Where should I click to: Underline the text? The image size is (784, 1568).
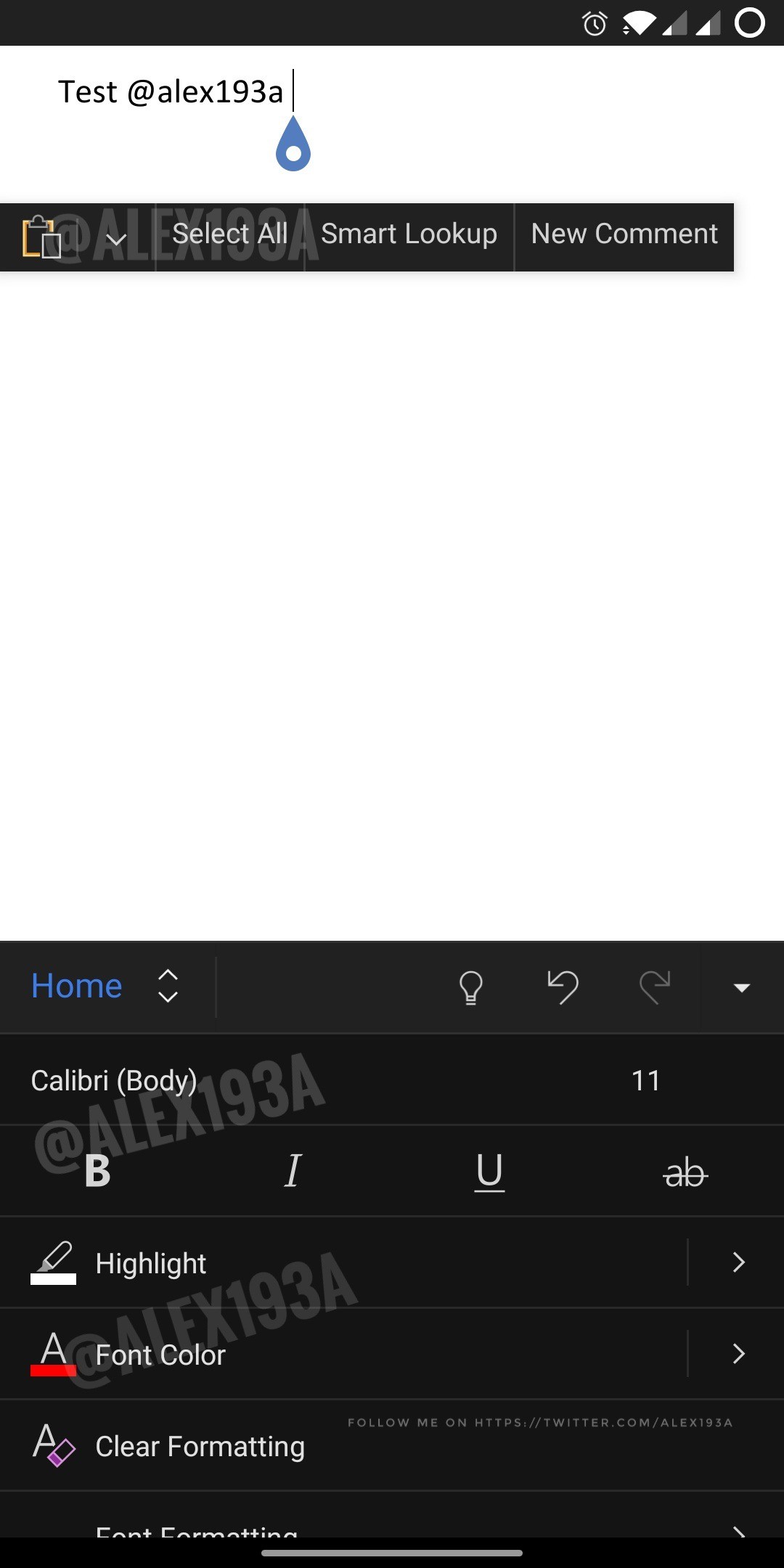[x=489, y=1172]
